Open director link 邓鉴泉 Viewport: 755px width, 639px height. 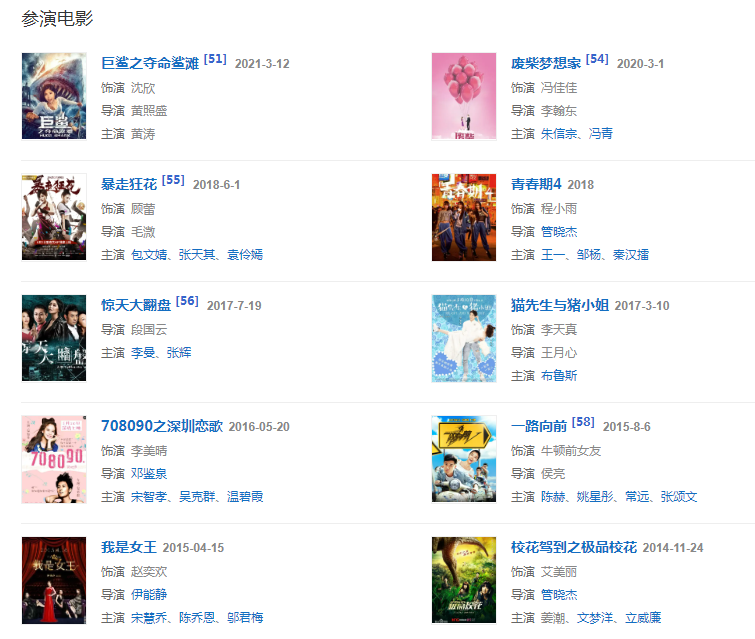[149, 473]
